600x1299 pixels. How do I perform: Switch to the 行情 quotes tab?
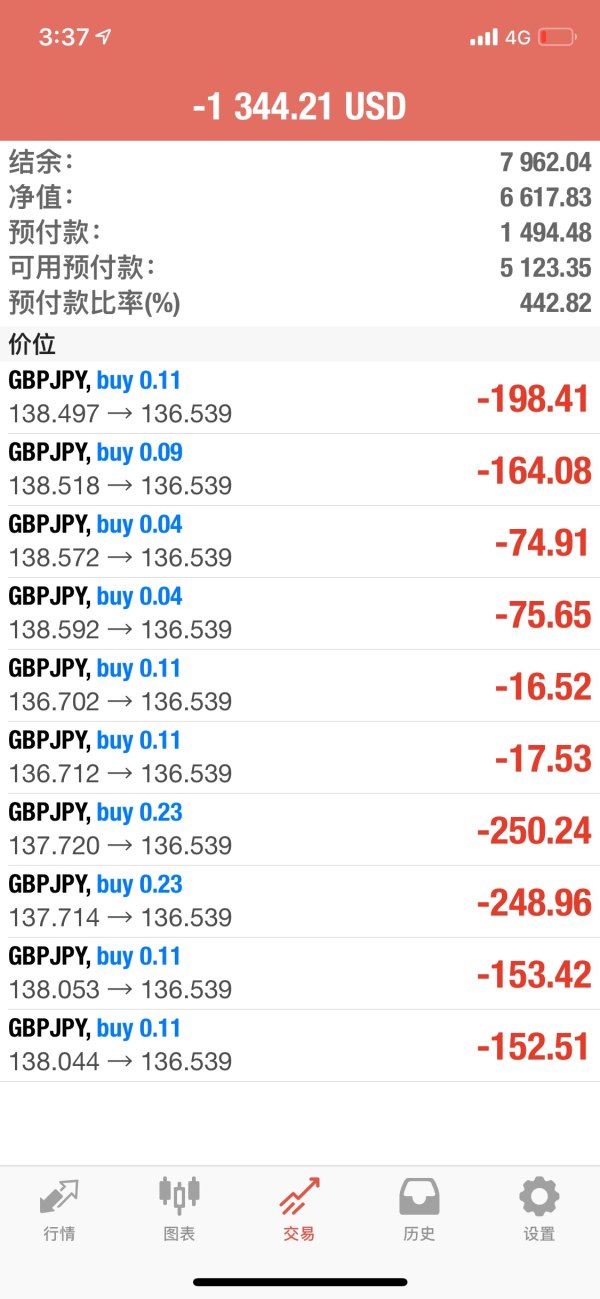(59, 1208)
